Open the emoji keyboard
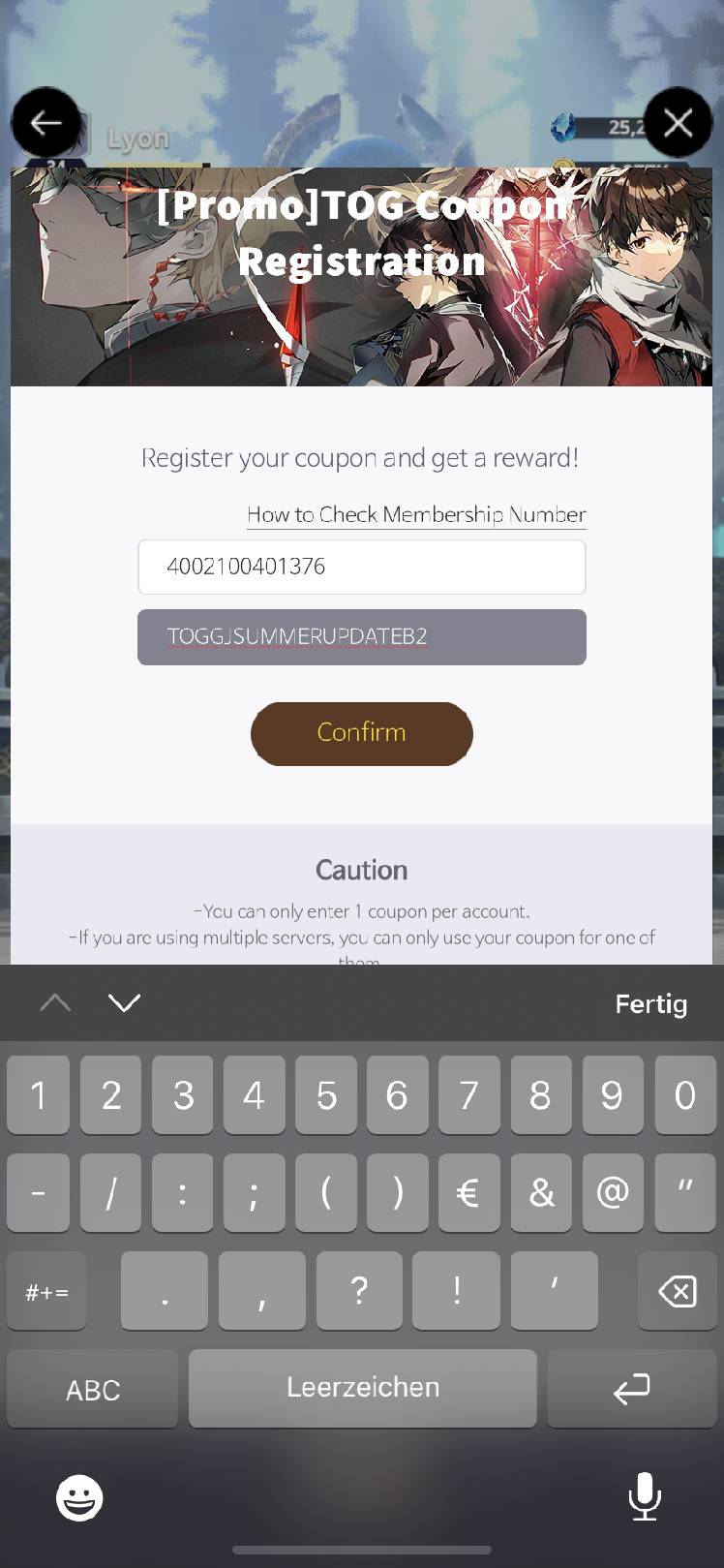Viewport: 724px width, 1568px height. 79,1499
